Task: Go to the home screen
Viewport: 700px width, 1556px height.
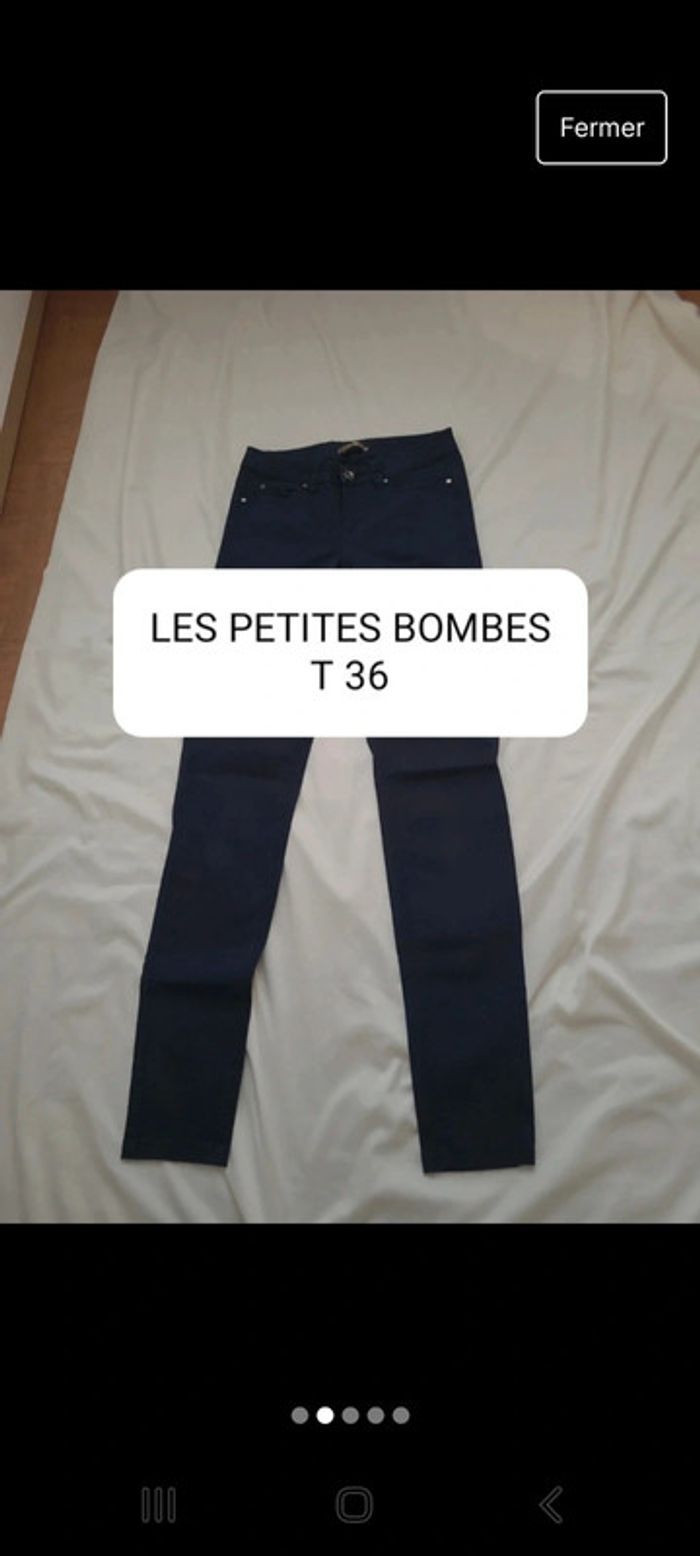Action: click(354, 1504)
